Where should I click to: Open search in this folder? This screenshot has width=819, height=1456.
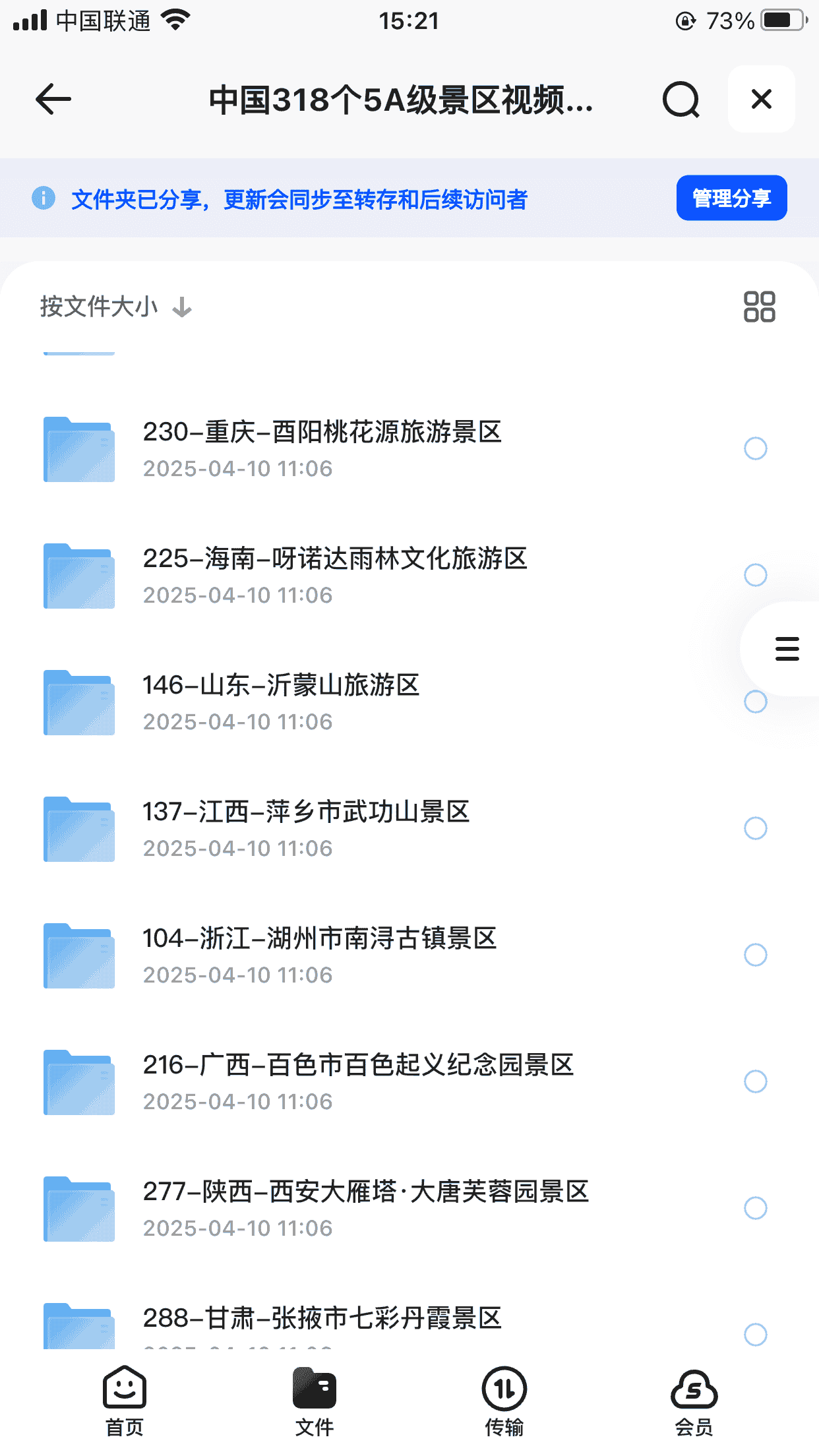coord(681,100)
